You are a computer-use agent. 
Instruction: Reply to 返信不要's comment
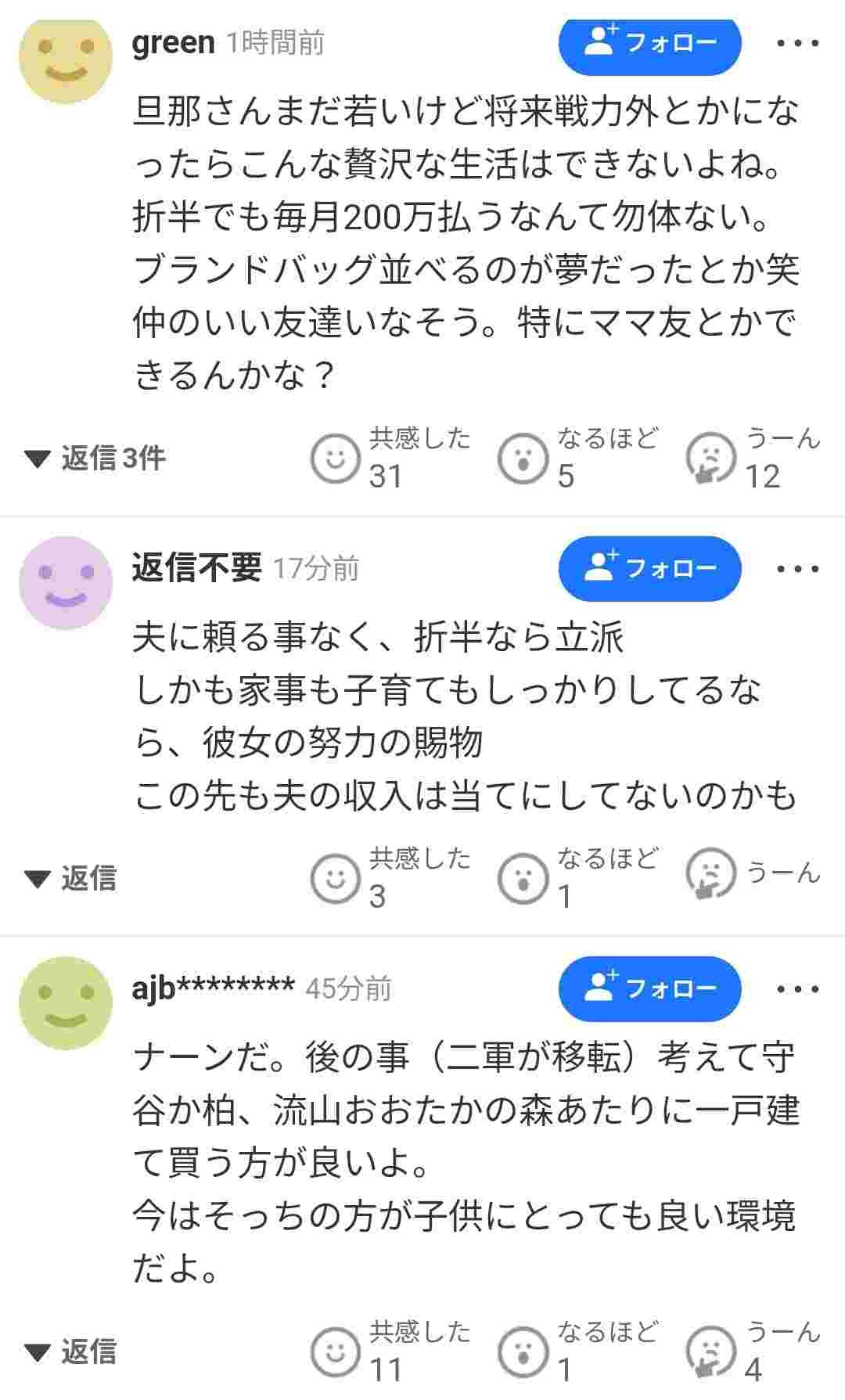point(70,879)
